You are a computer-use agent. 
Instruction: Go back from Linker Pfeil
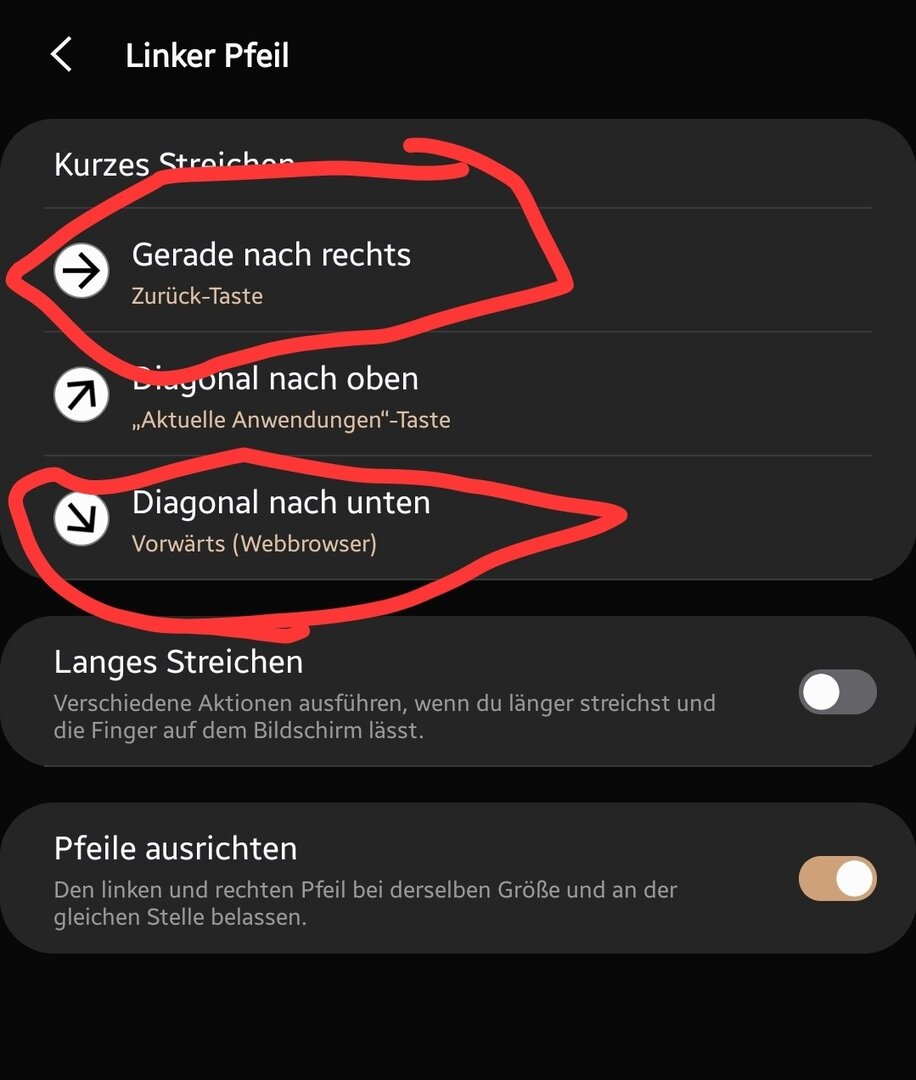[62, 55]
